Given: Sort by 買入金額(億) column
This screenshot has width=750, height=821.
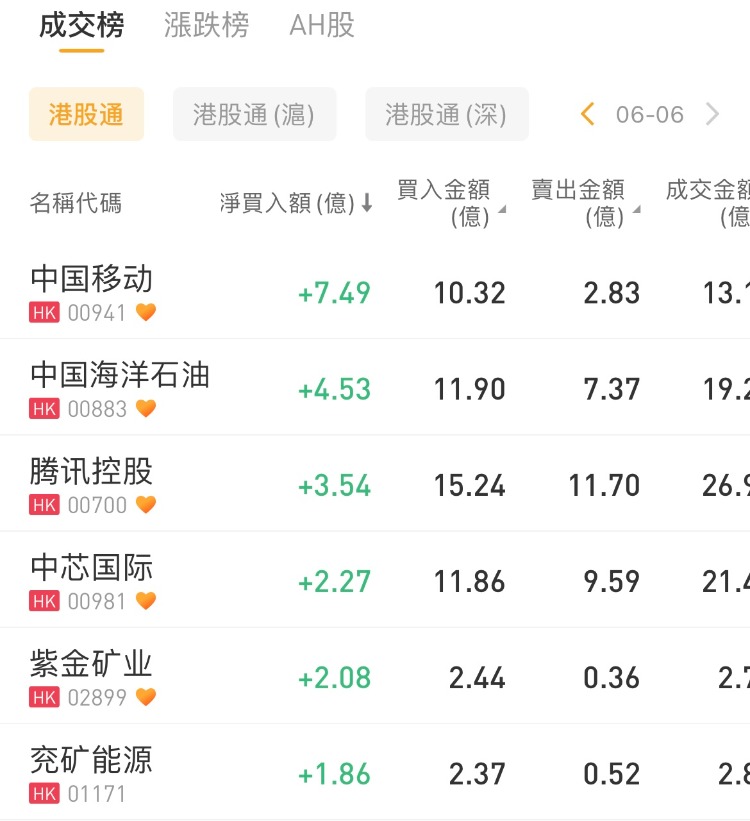Looking at the screenshot, I should (x=451, y=203).
